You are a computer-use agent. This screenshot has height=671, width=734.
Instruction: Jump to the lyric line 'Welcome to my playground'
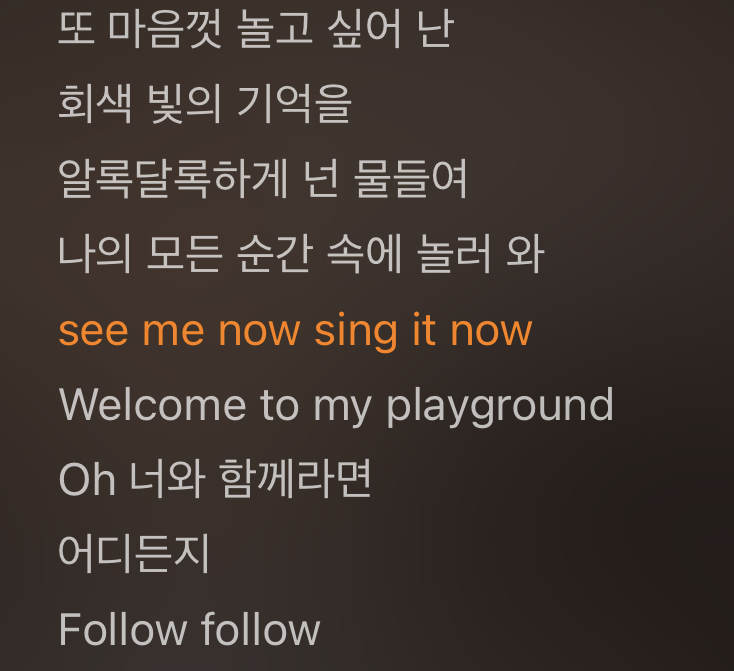pos(336,406)
